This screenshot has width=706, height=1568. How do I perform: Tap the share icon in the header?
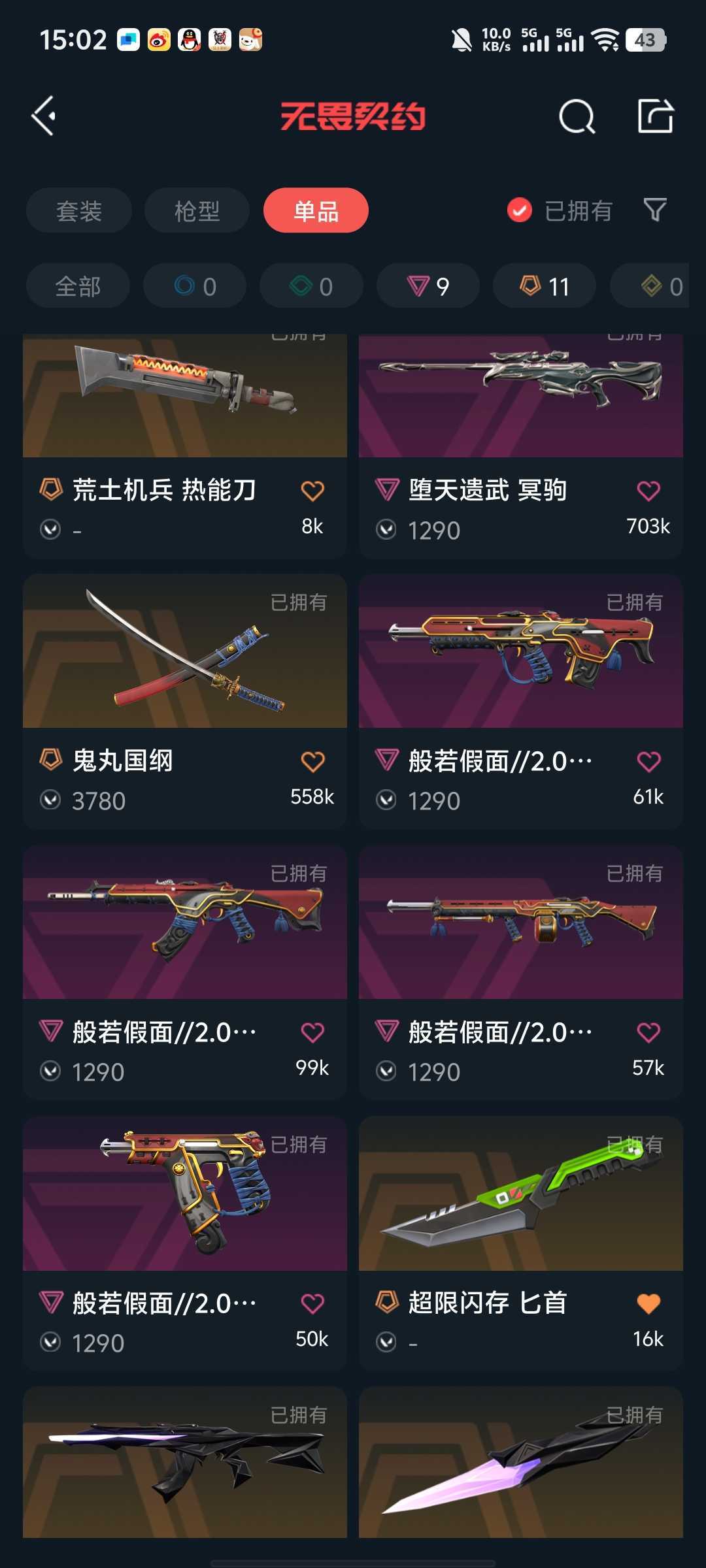[655, 116]
